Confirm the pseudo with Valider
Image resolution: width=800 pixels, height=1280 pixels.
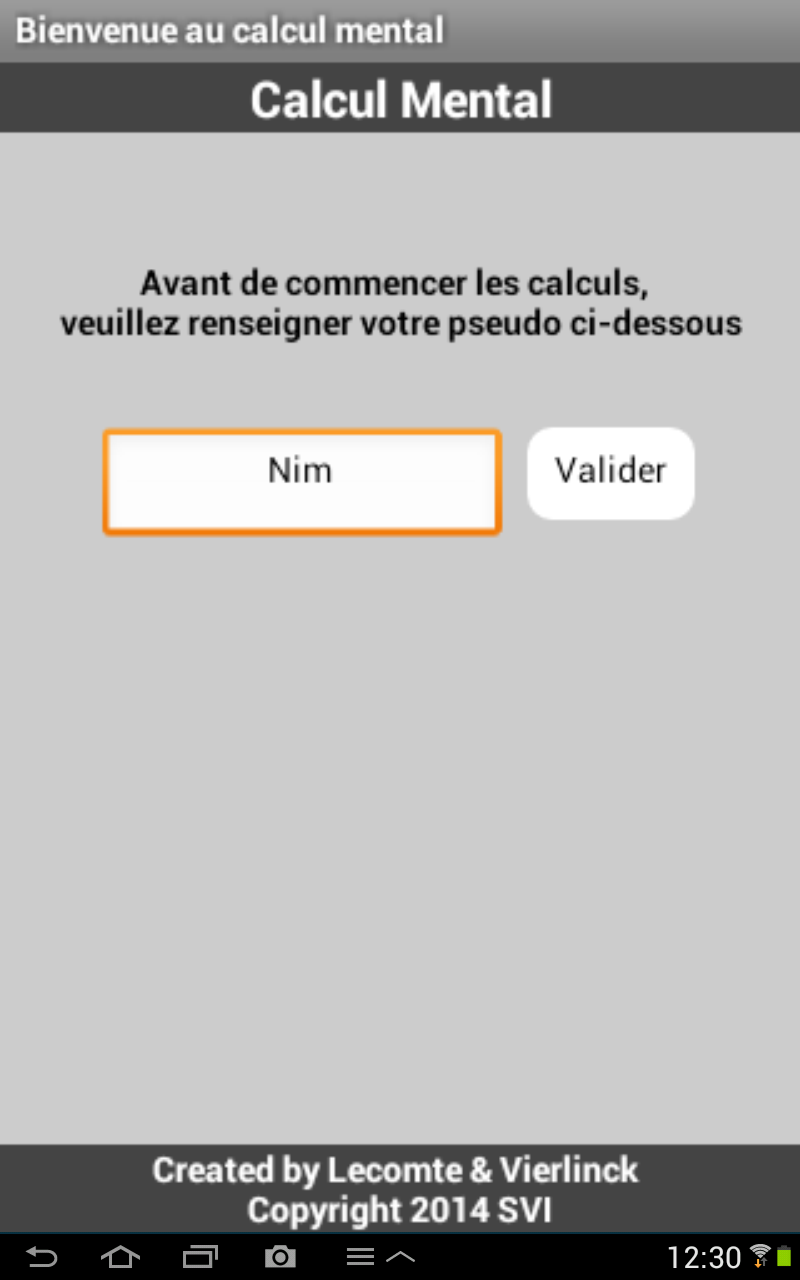(x=611, y=473)
